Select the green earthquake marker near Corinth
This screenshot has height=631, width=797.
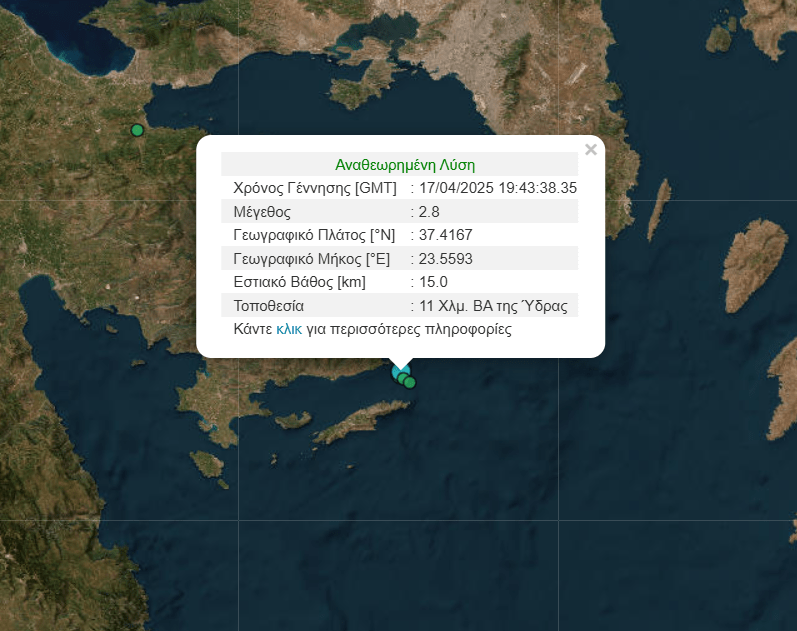[138, 130]
